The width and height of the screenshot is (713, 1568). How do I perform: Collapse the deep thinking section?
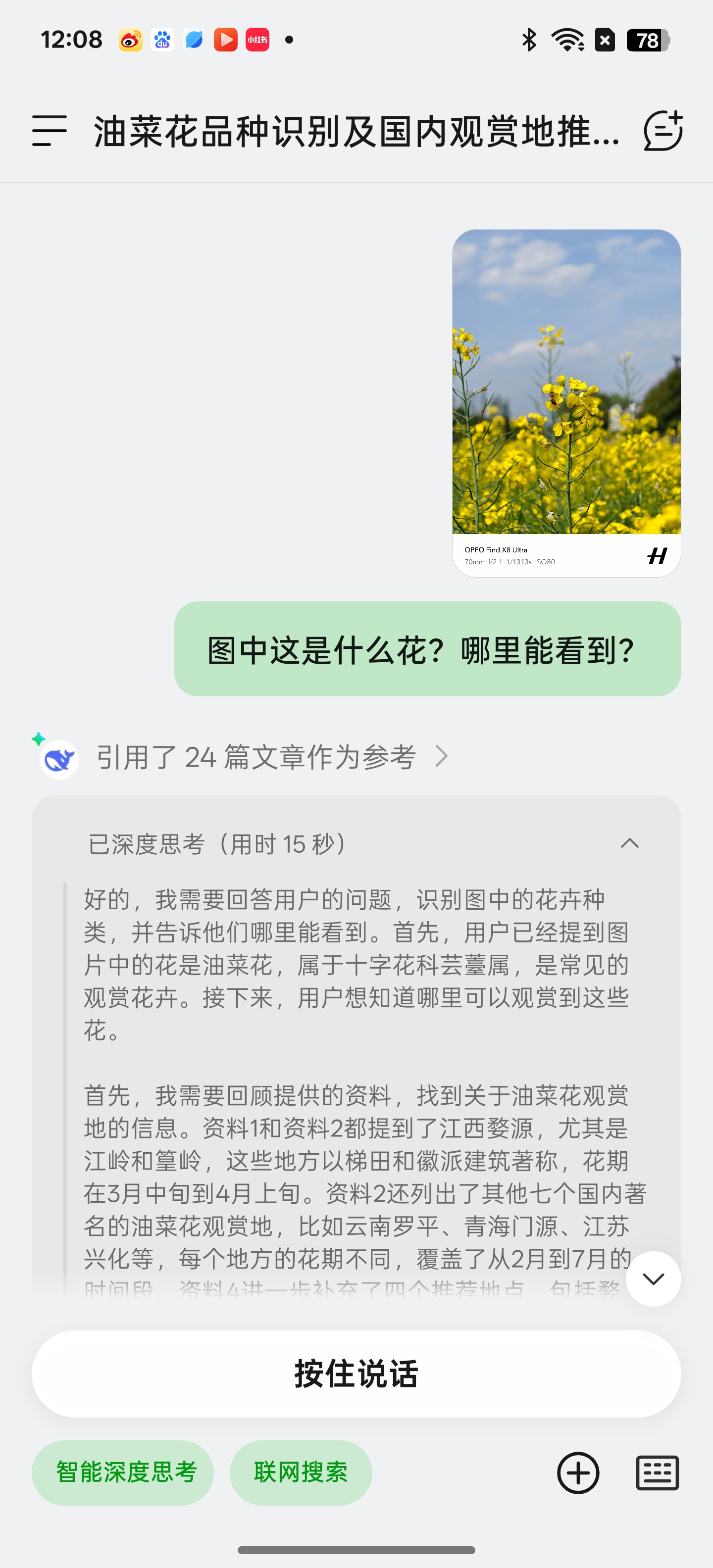[629, 844]
